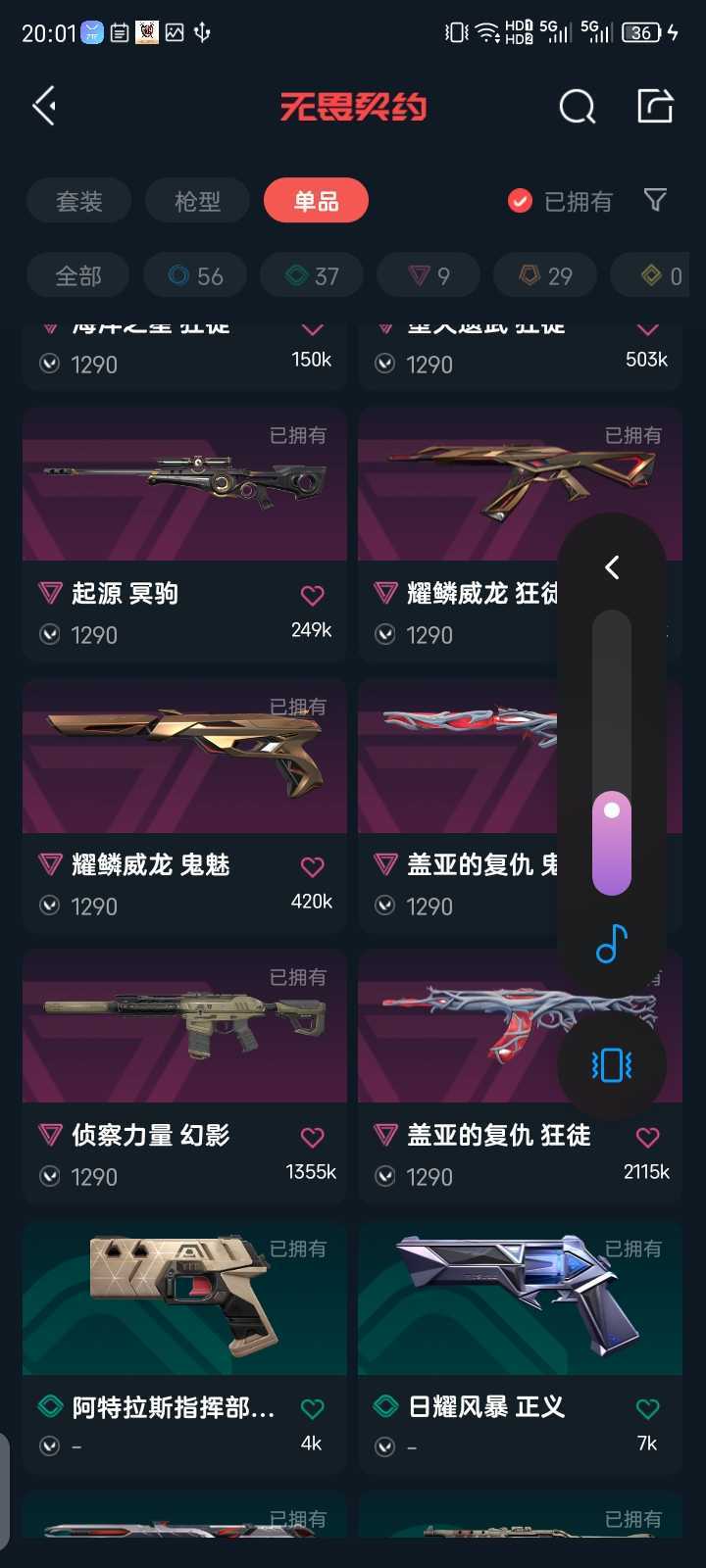Open the search icon in the header

577,106
